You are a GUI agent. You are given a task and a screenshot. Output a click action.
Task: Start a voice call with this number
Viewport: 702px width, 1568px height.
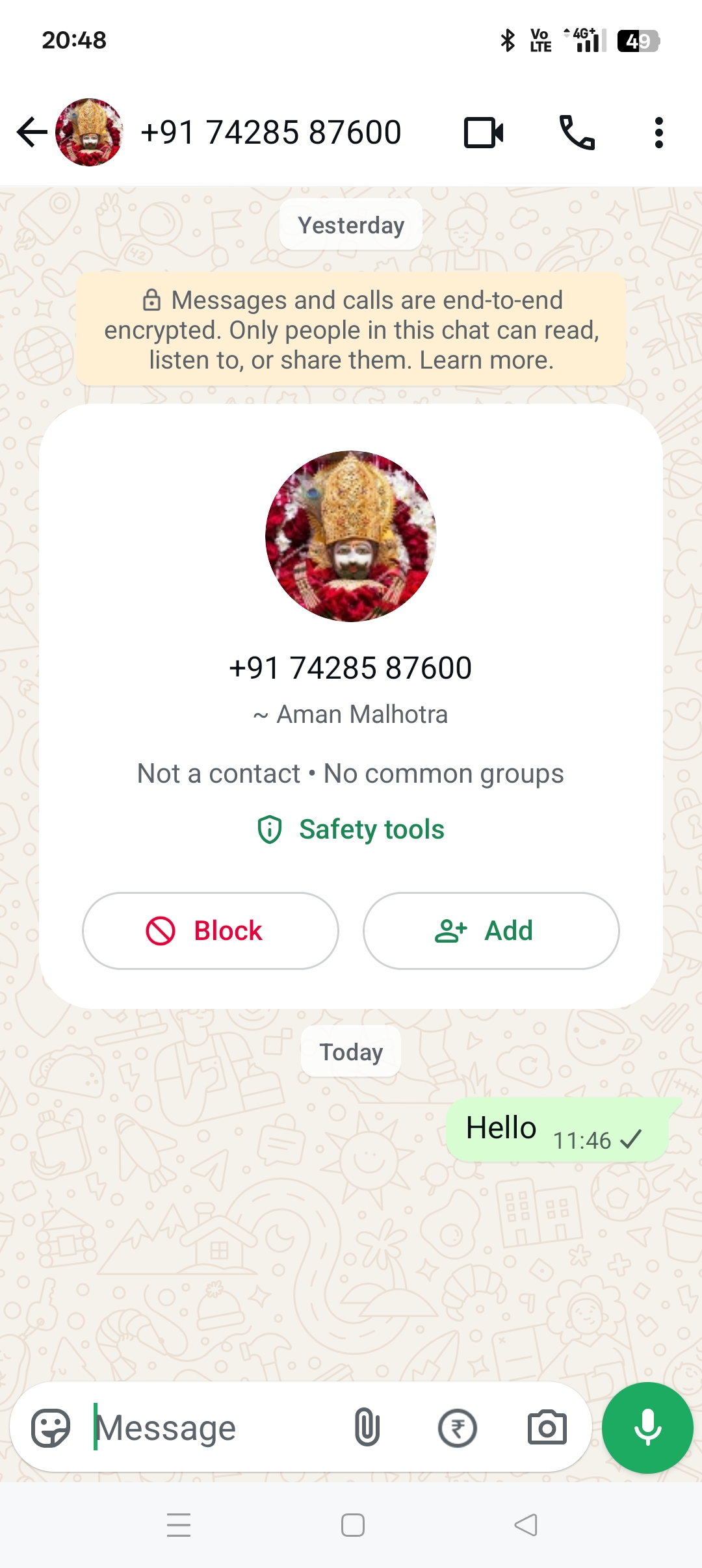tap(577, 133)
